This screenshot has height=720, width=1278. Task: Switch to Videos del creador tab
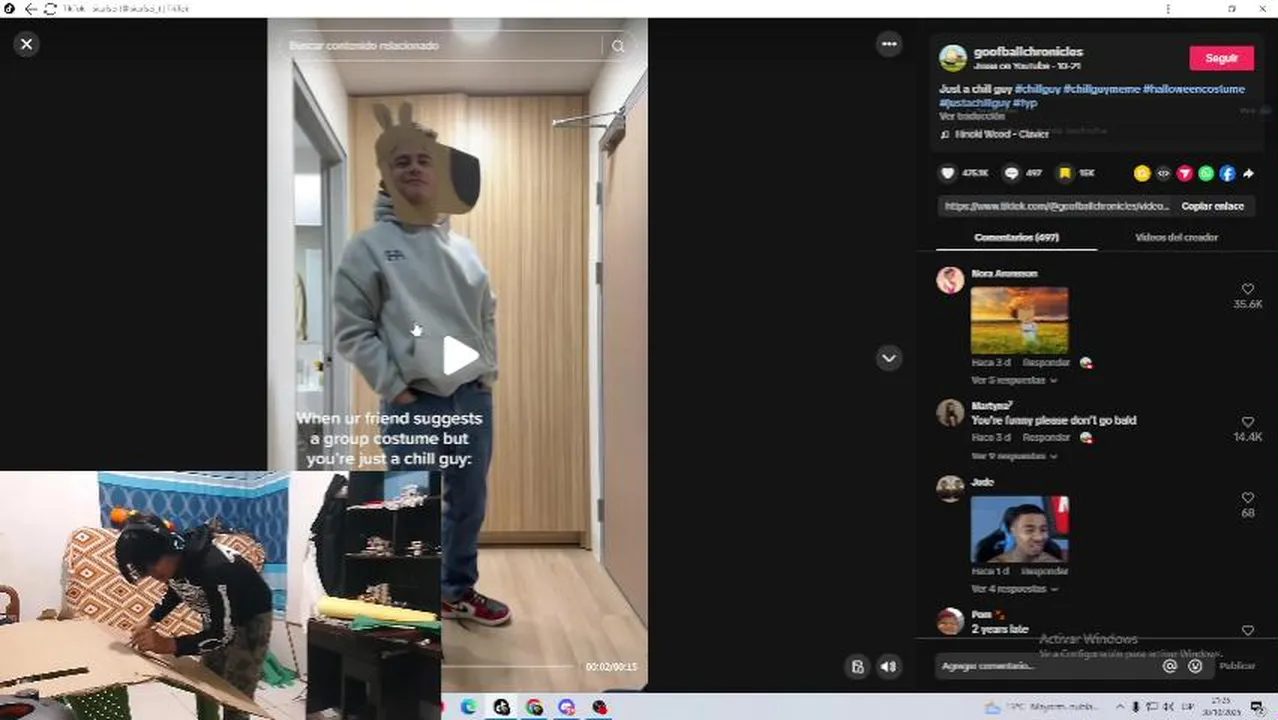pos(1176,237)
